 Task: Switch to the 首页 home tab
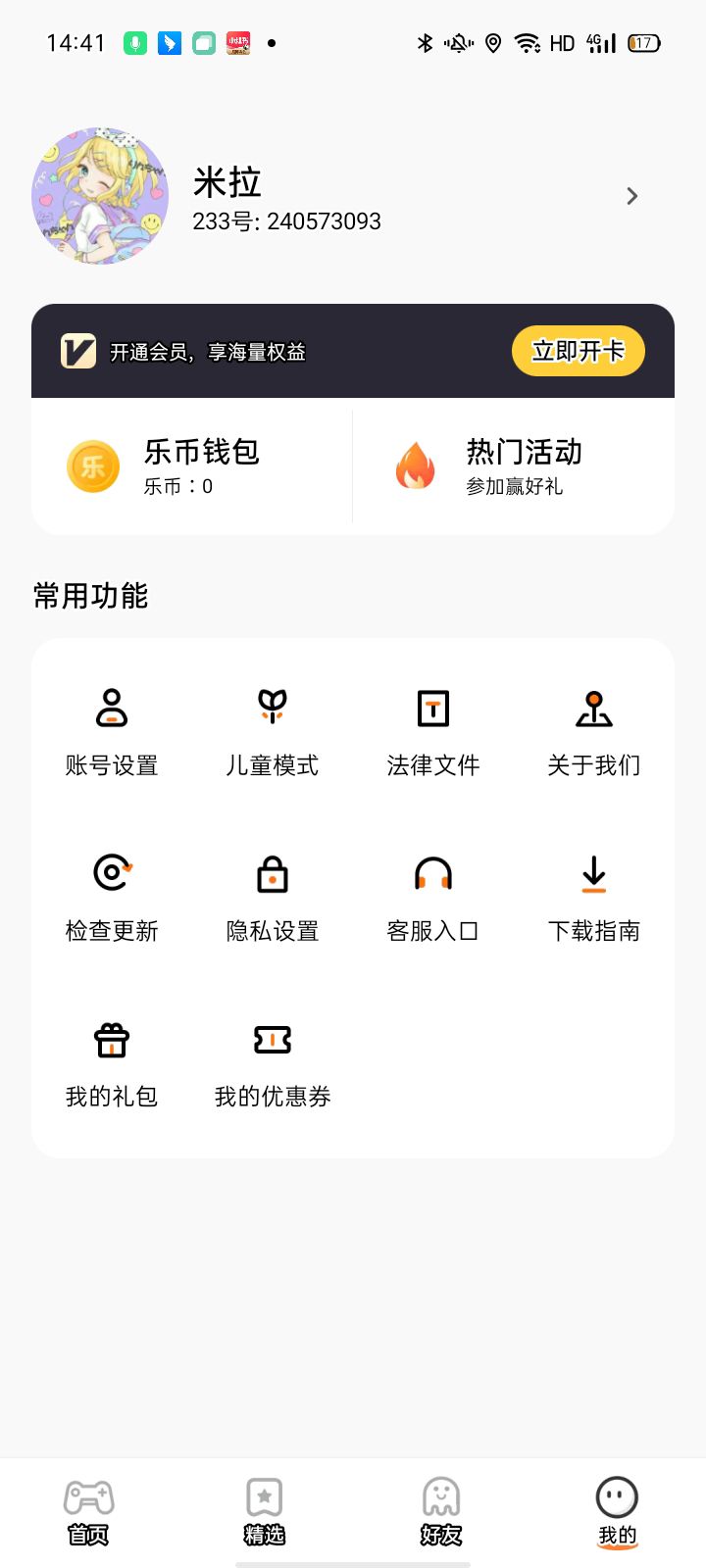click(x=88, y=1511)
